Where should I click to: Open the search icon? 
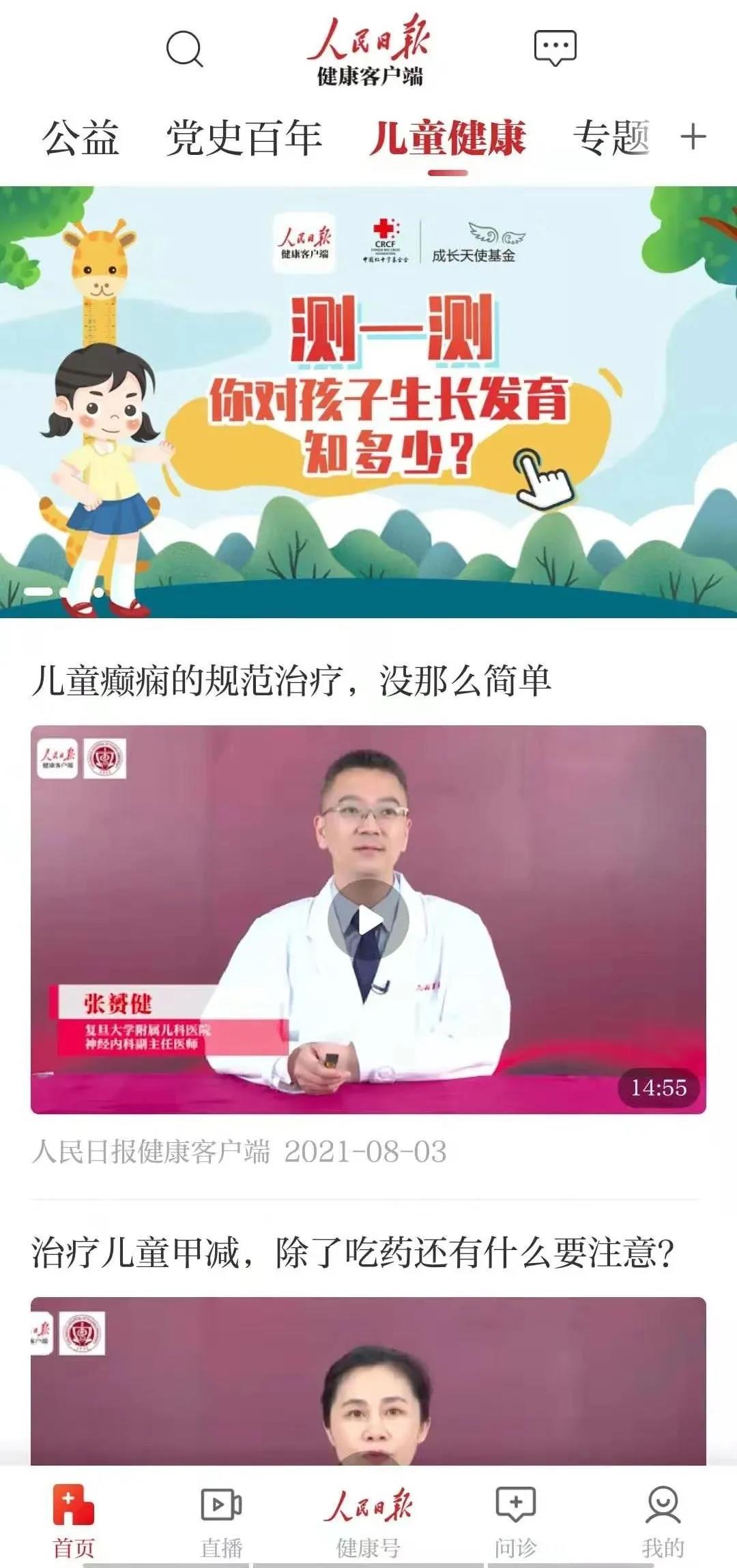pyautogui.click(x=184, y=48)
